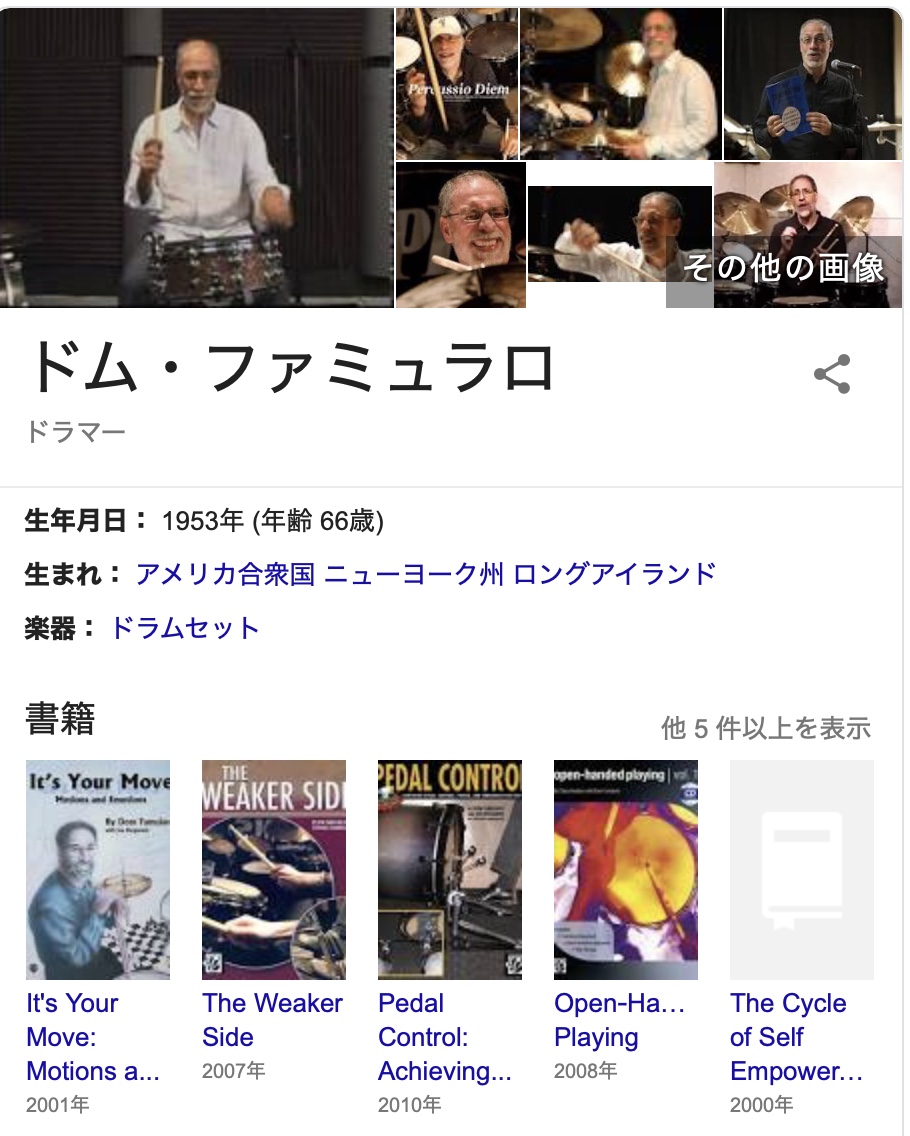Open The Cycle of Self Empowerment book
This screenshot has width=910, height=1136.
(801, 869)
